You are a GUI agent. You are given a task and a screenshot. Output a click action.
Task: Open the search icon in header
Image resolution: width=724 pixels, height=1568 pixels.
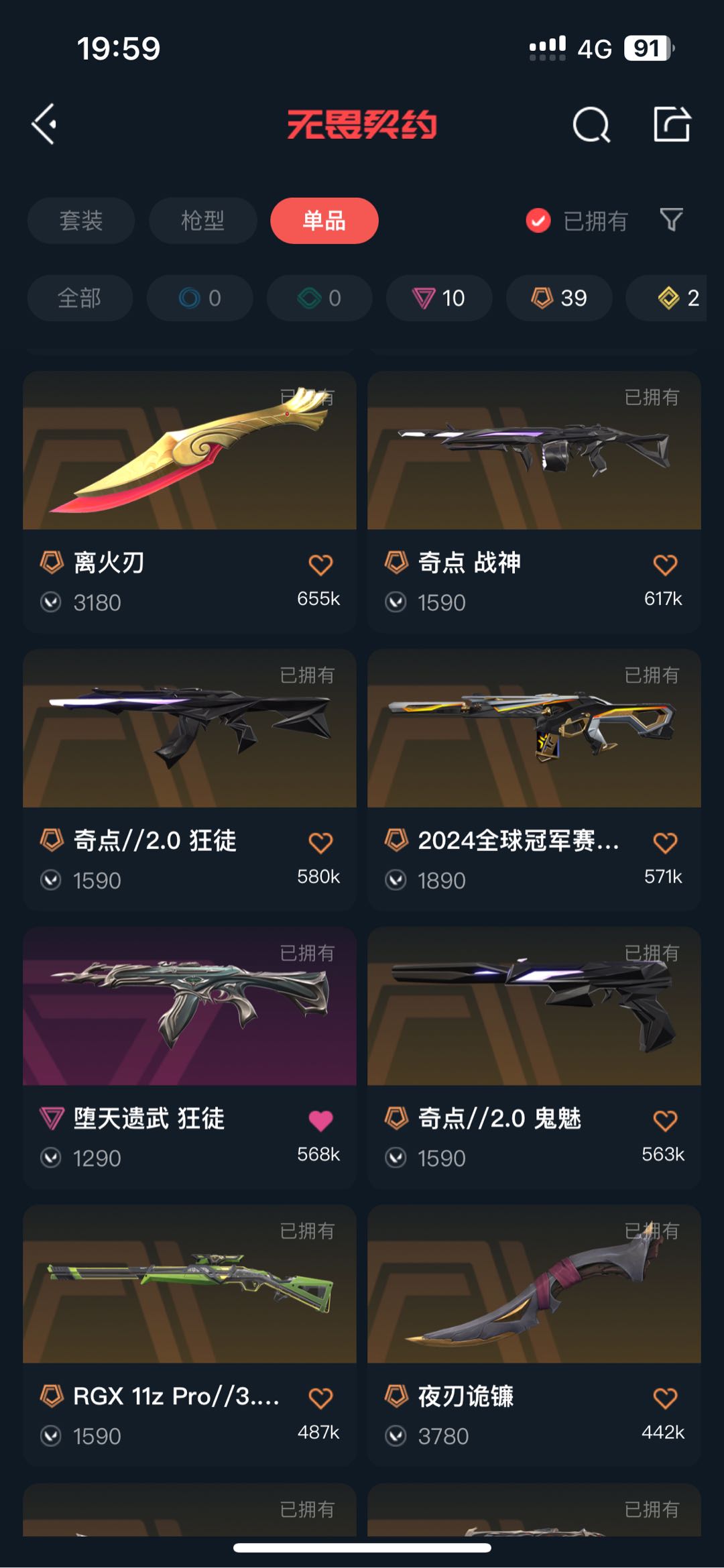tap(591, 125)
